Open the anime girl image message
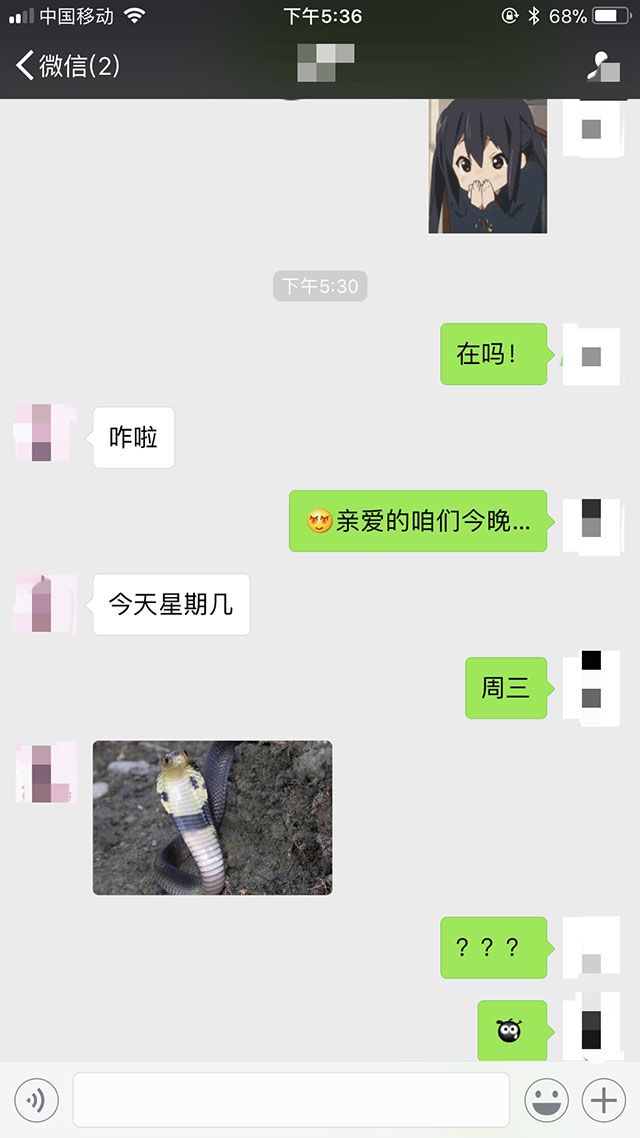This screenshot has width=640, height=1138. coord(488,165)
